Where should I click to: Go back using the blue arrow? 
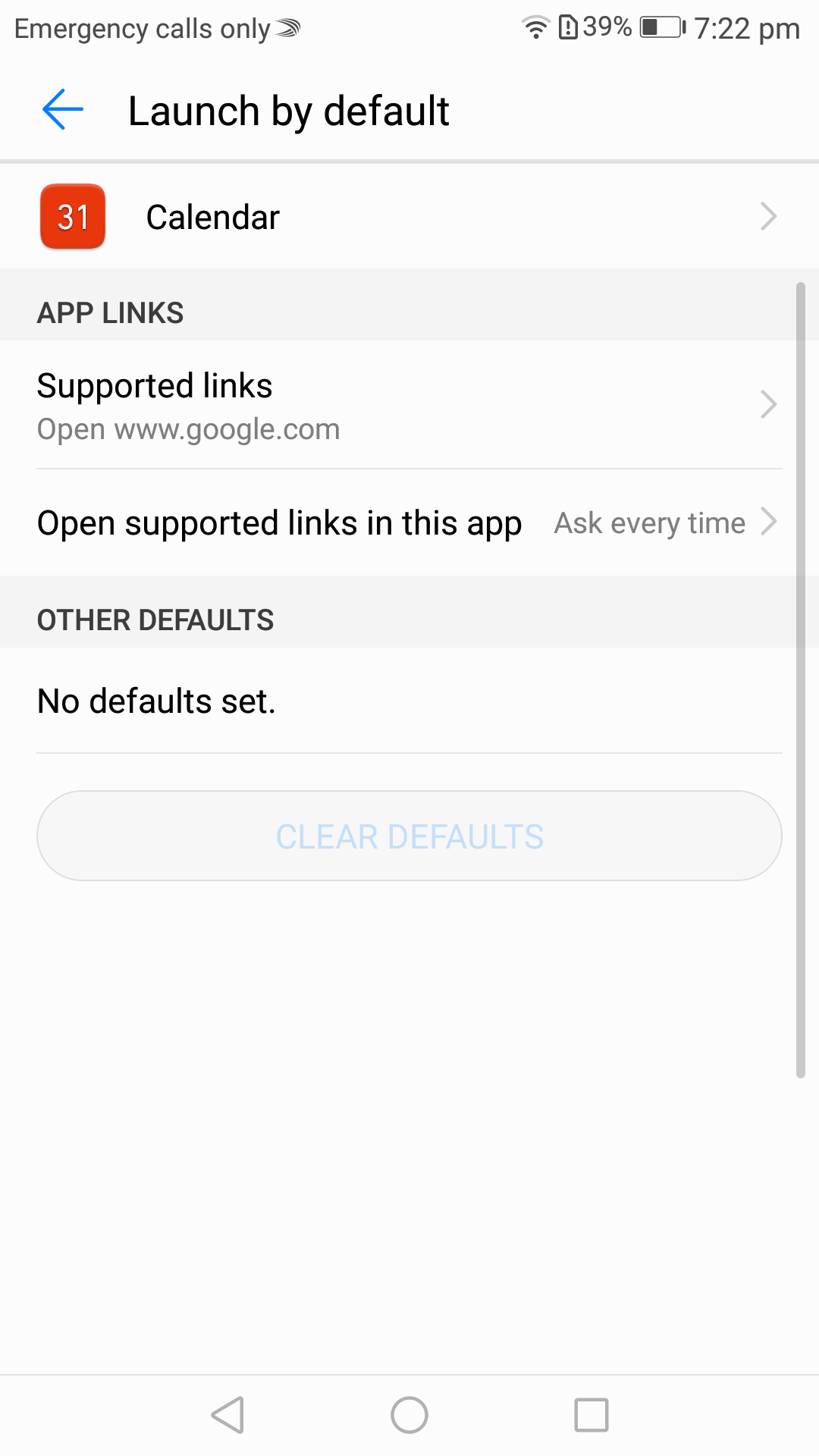pos(63,110)
